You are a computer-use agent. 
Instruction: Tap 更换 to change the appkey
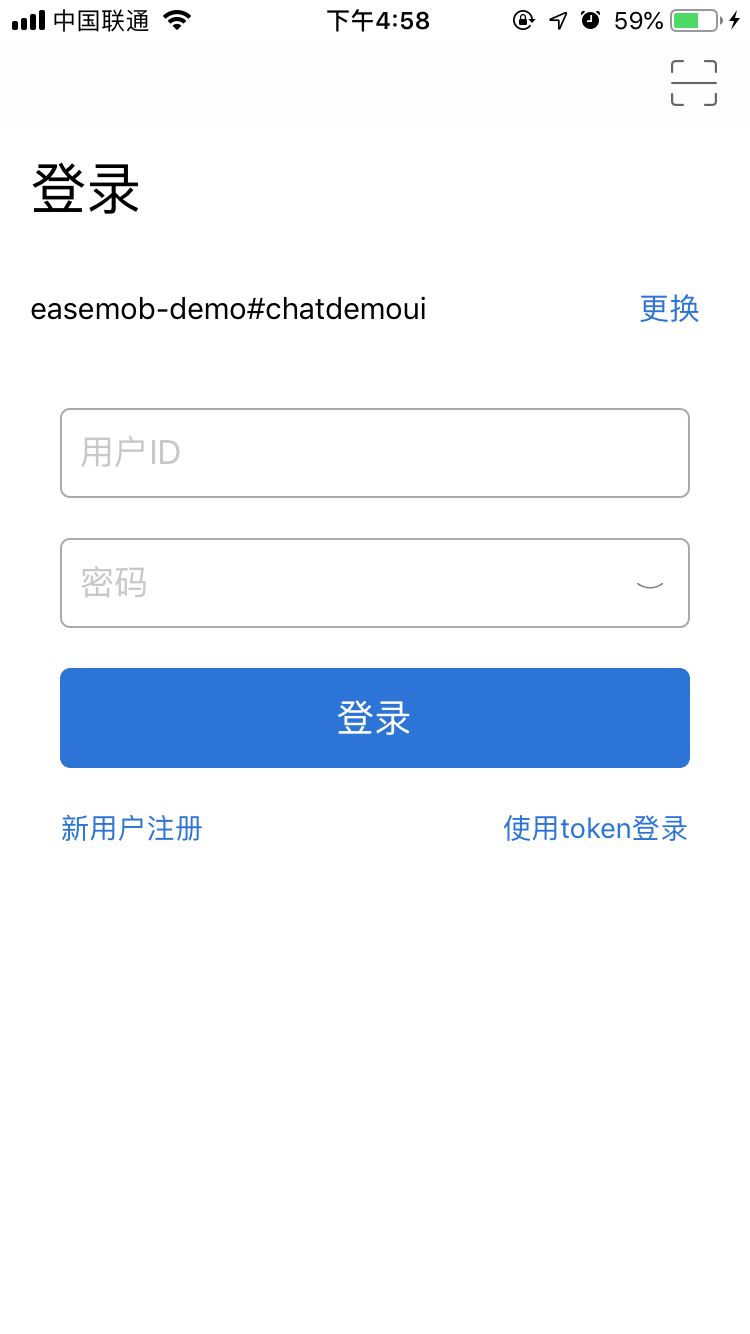click(x=669, y=309)
